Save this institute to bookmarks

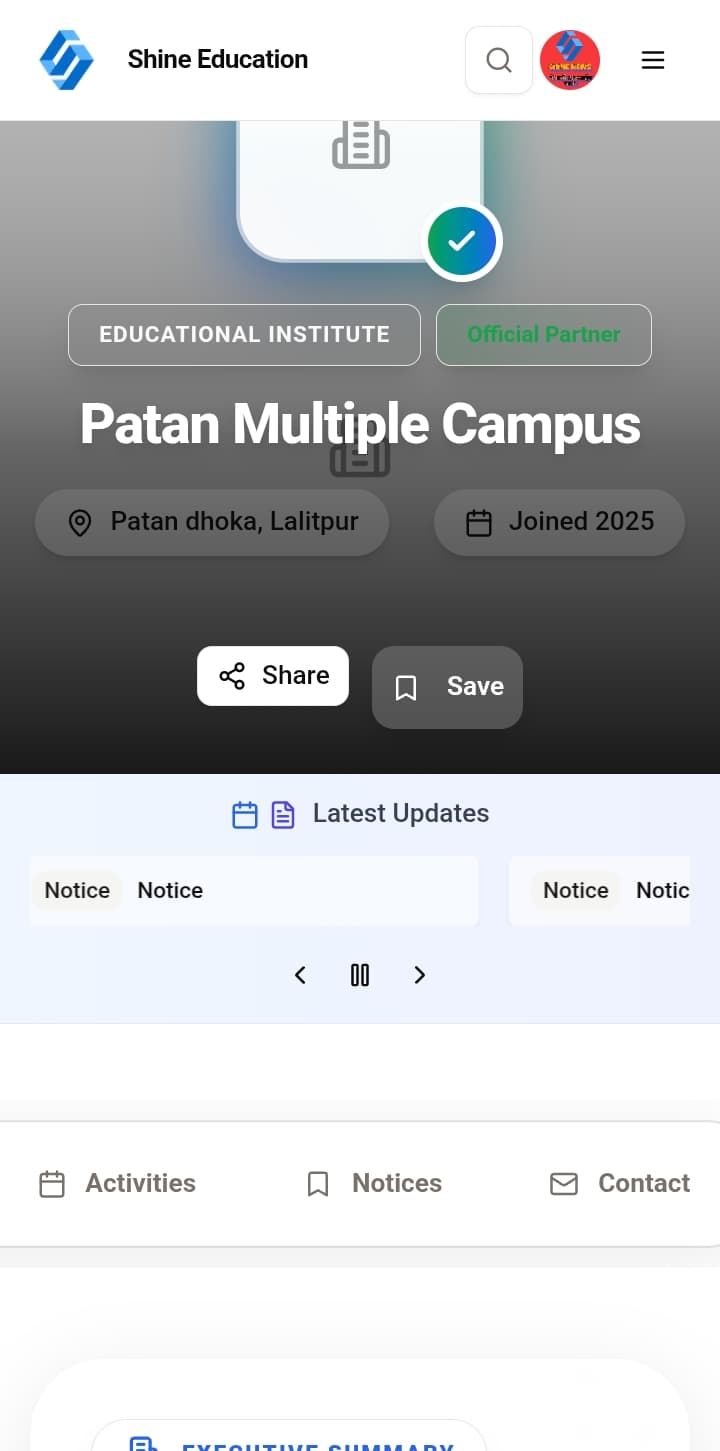(x=447, y=687)
